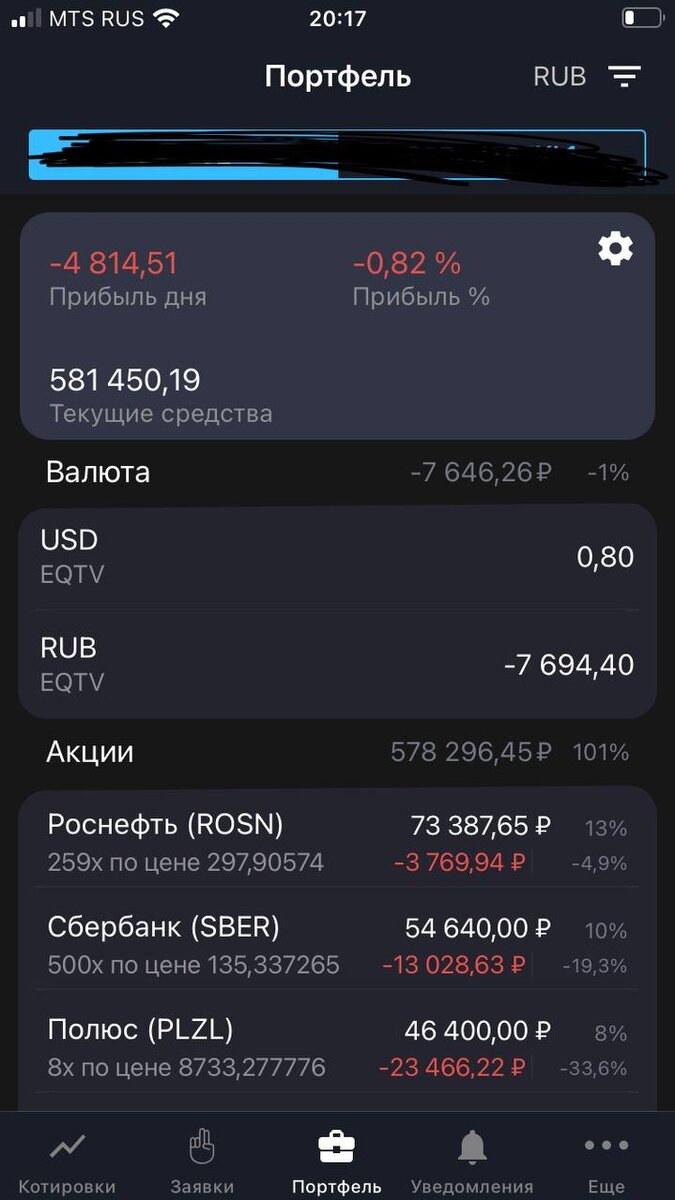Open the Роснефть (ROSN) position
675x1200 pixels.
[x=337, y=842]
